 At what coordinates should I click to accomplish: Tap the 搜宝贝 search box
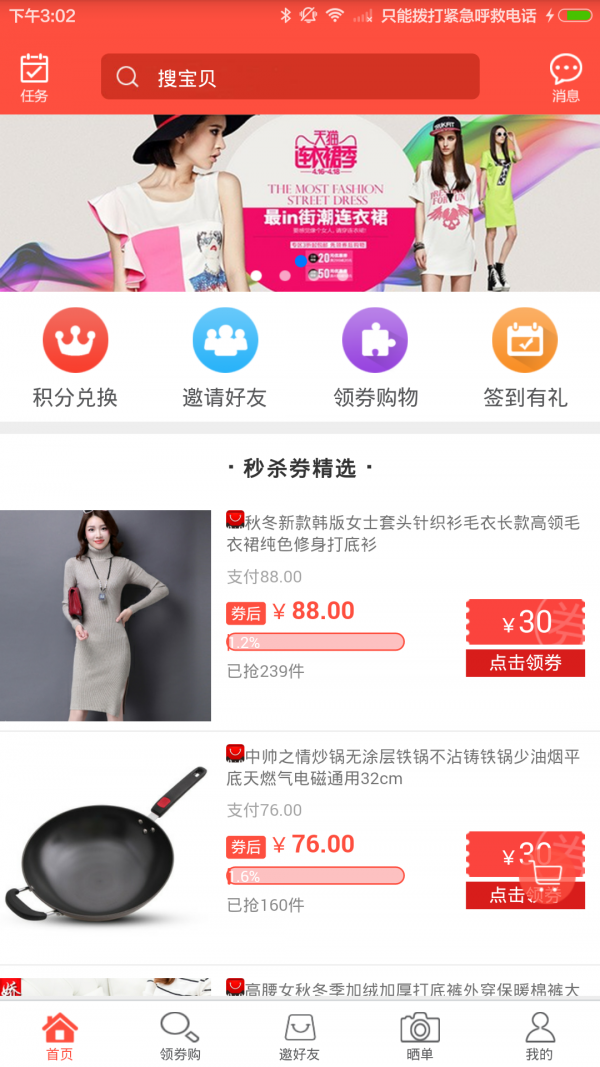click(290, 77)
